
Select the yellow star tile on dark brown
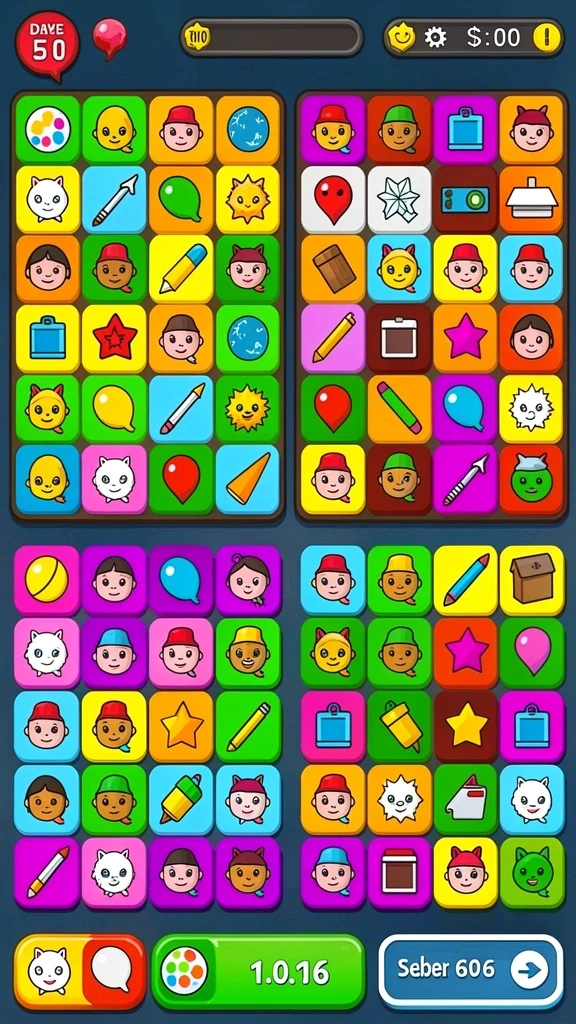coord(466,724)
